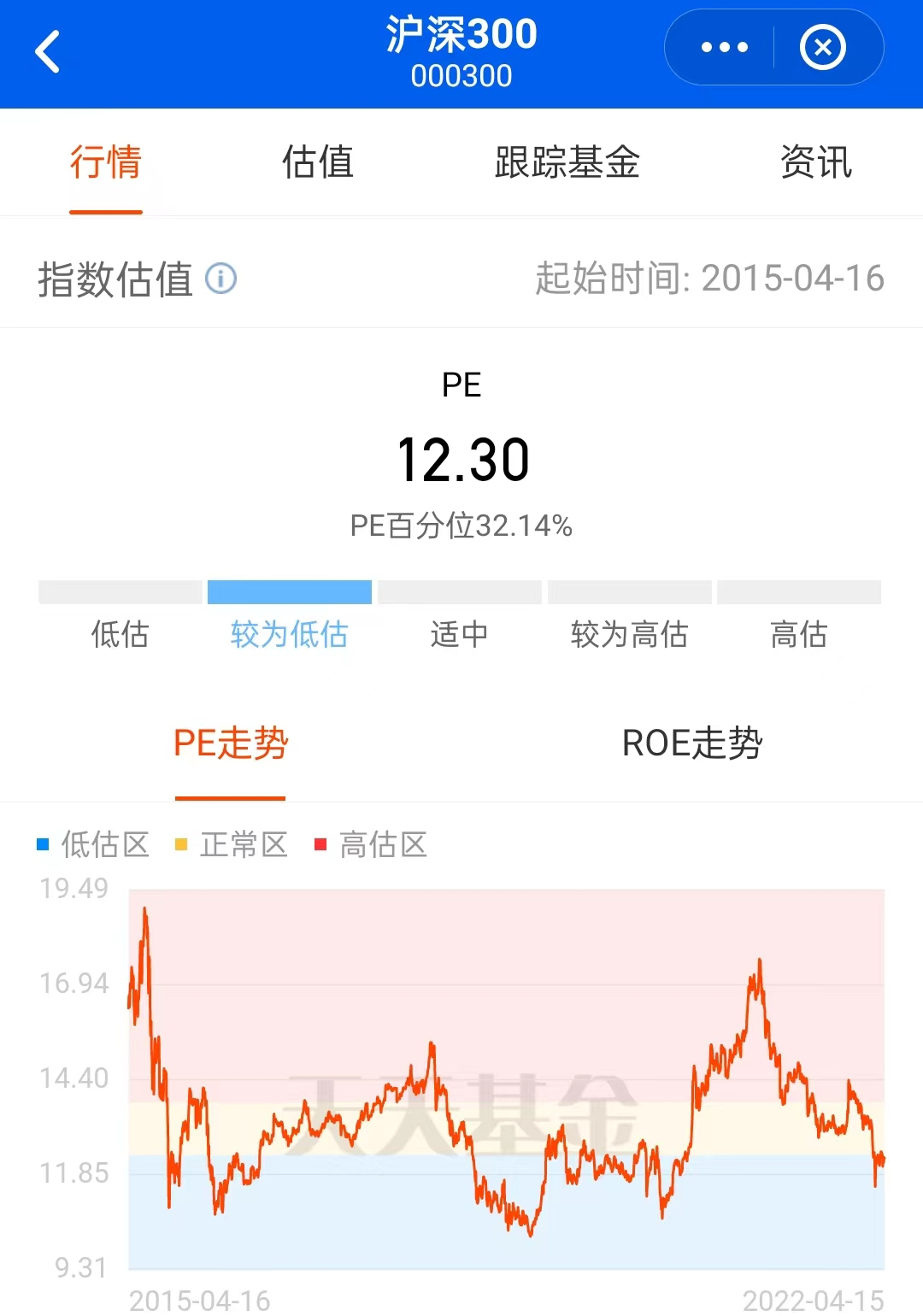Click the blue 低估区 legend square
Viewport: 923px width, 1316px height.
coord(40,844)
